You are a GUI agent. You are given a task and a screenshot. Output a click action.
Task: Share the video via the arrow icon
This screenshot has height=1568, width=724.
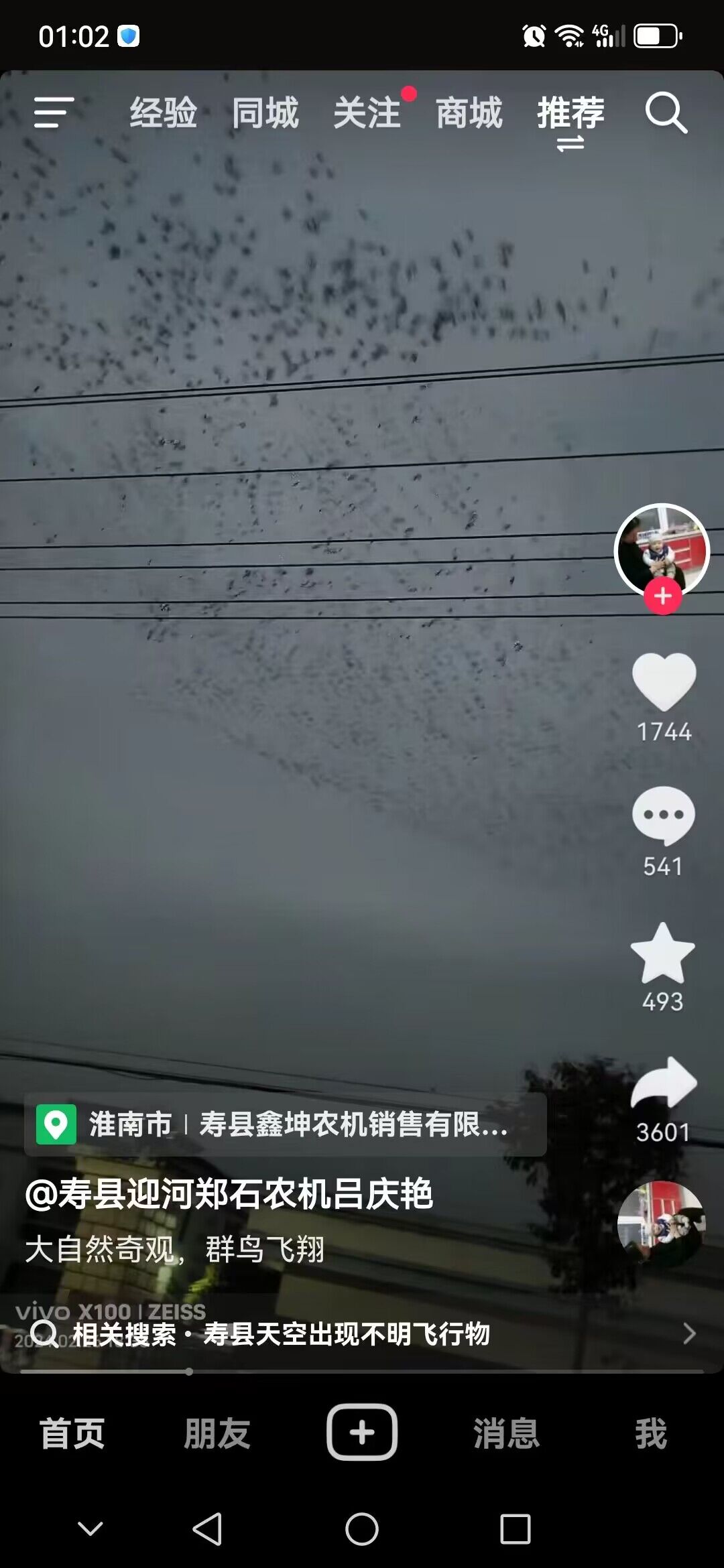(664, 1083)
